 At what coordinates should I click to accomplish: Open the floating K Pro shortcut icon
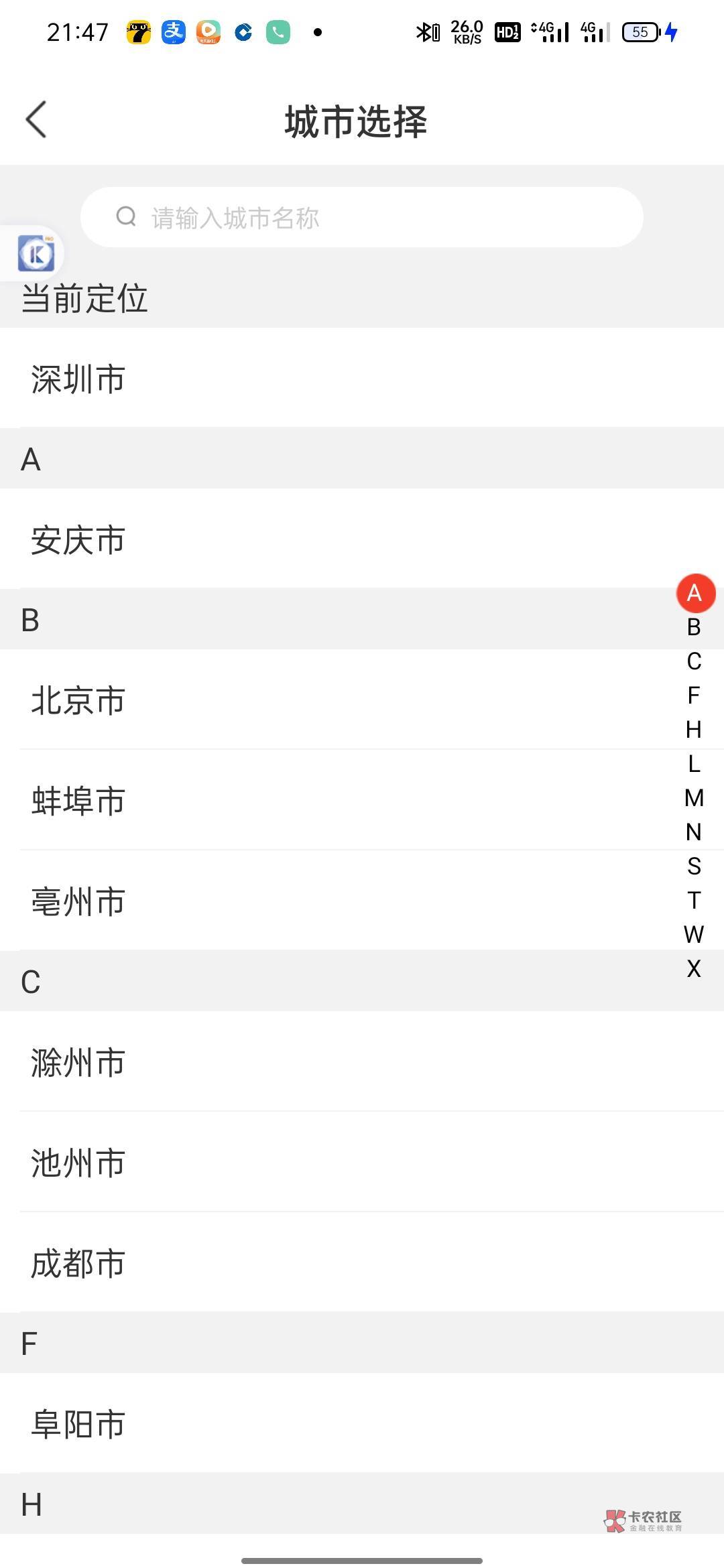(x=35, y=254)
